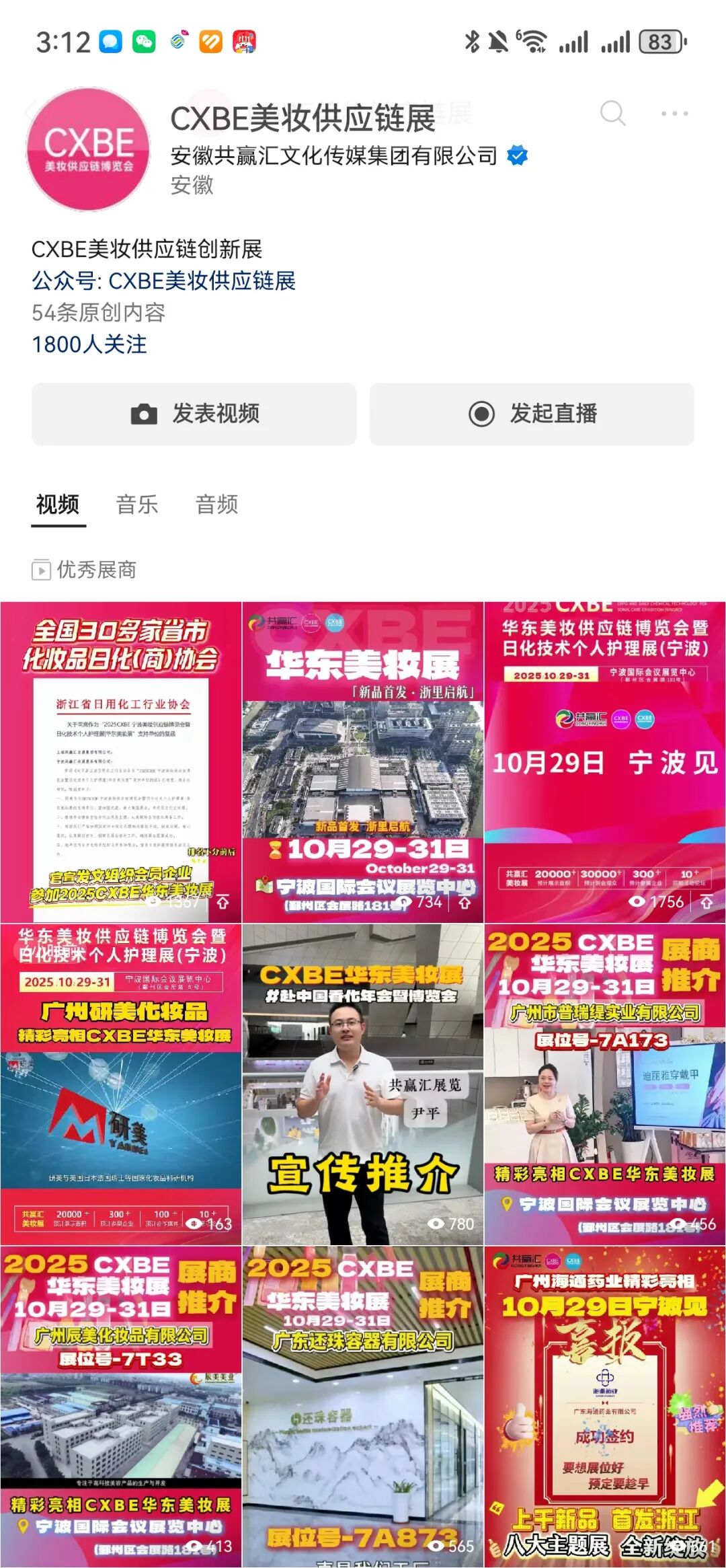View the 1800人关注 followers link
726x1568 pixels.
pos(89,344)
